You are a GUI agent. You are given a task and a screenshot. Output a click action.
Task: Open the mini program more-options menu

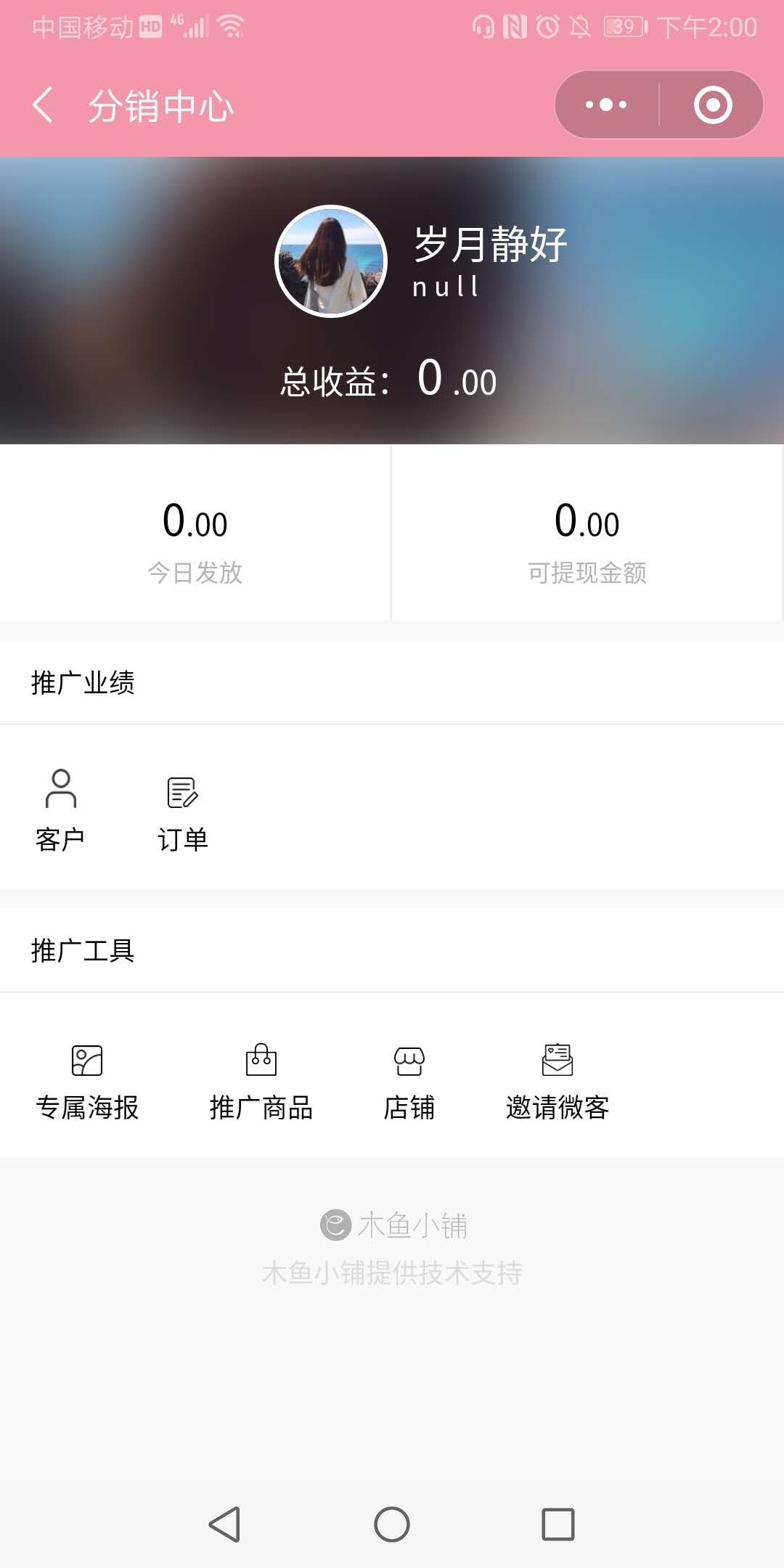pos(606,105)
